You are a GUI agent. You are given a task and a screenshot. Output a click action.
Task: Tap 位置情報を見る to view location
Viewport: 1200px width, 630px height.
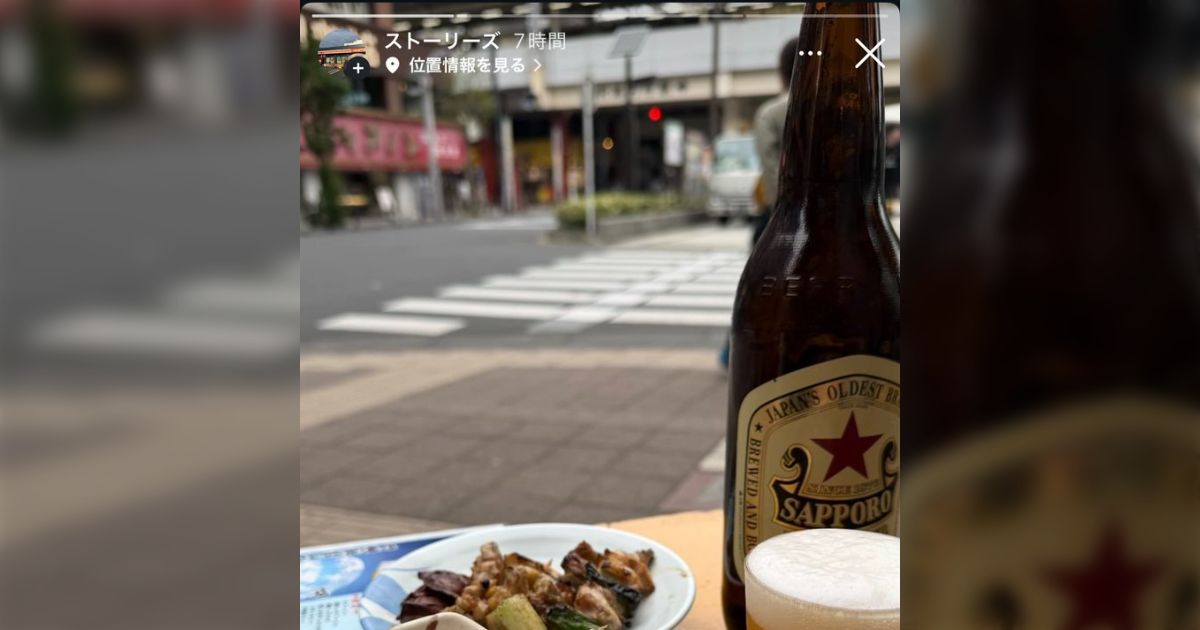coord(464,65)
